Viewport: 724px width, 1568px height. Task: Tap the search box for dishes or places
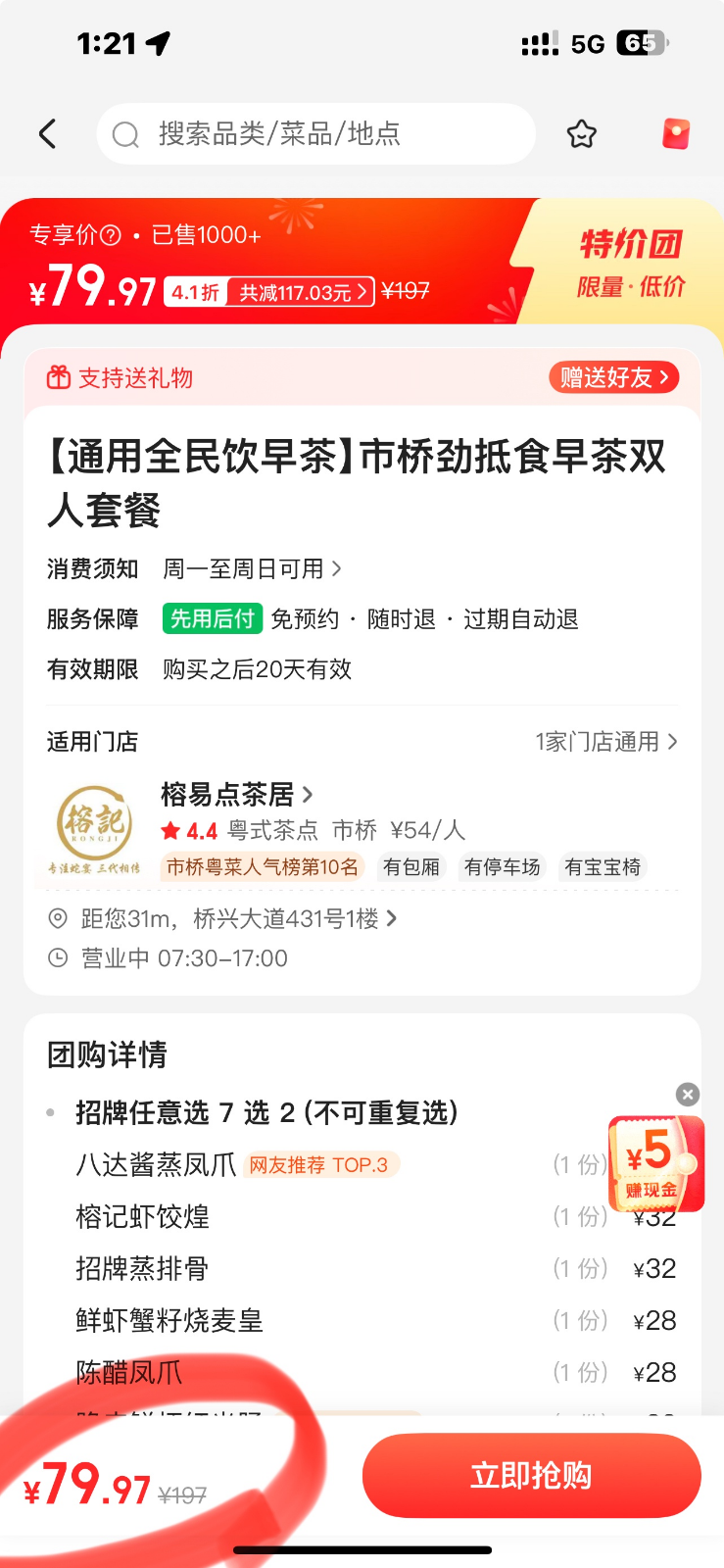(x=315, y=133)
